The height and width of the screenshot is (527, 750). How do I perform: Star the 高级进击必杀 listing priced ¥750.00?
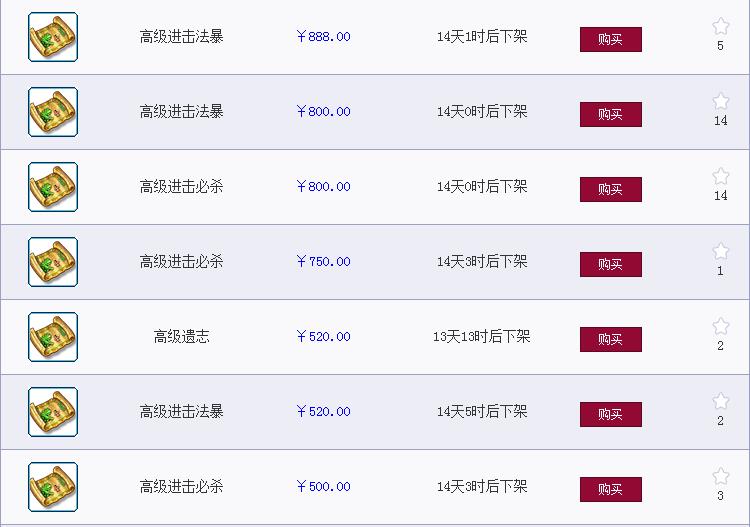click(x=720, y=252)
